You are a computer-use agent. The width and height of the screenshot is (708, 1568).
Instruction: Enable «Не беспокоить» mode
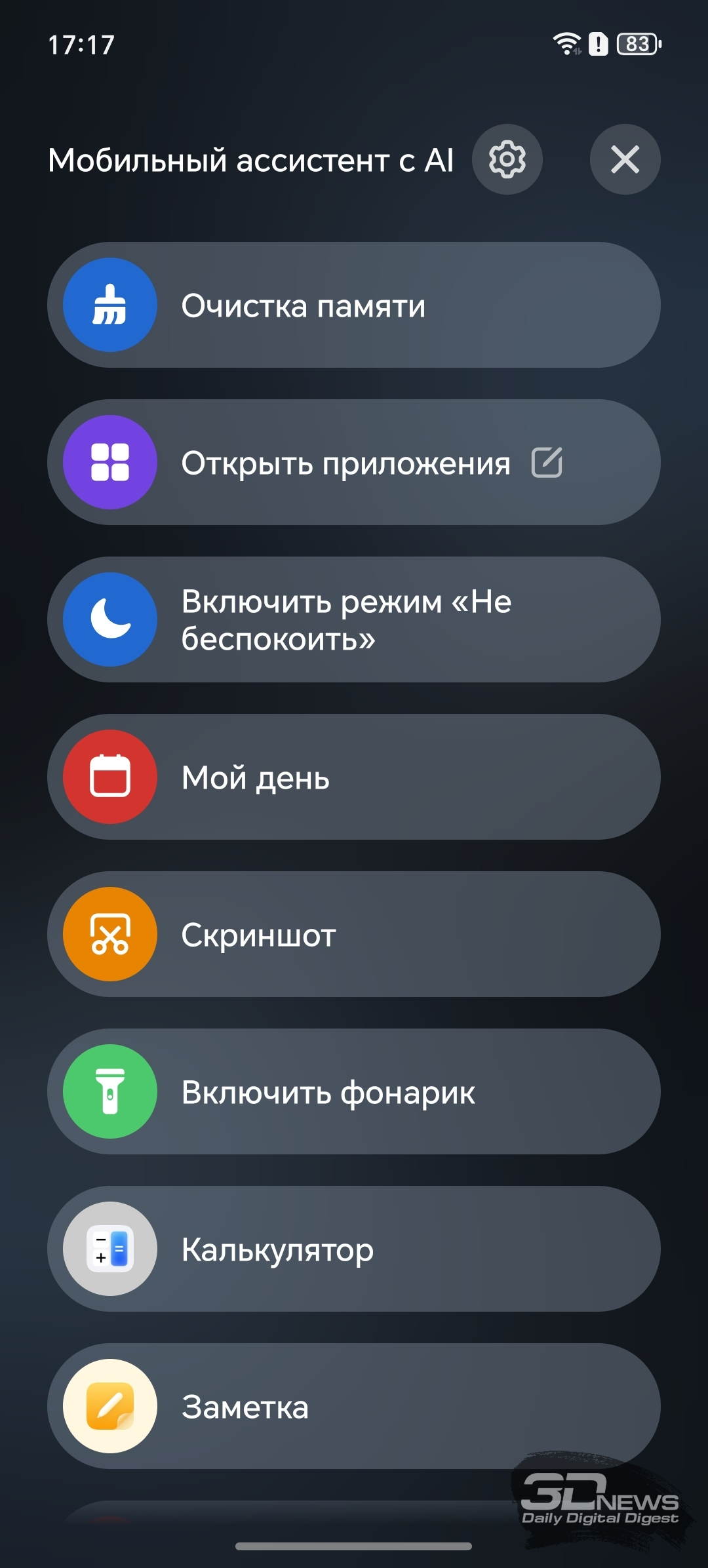[354, 620]
